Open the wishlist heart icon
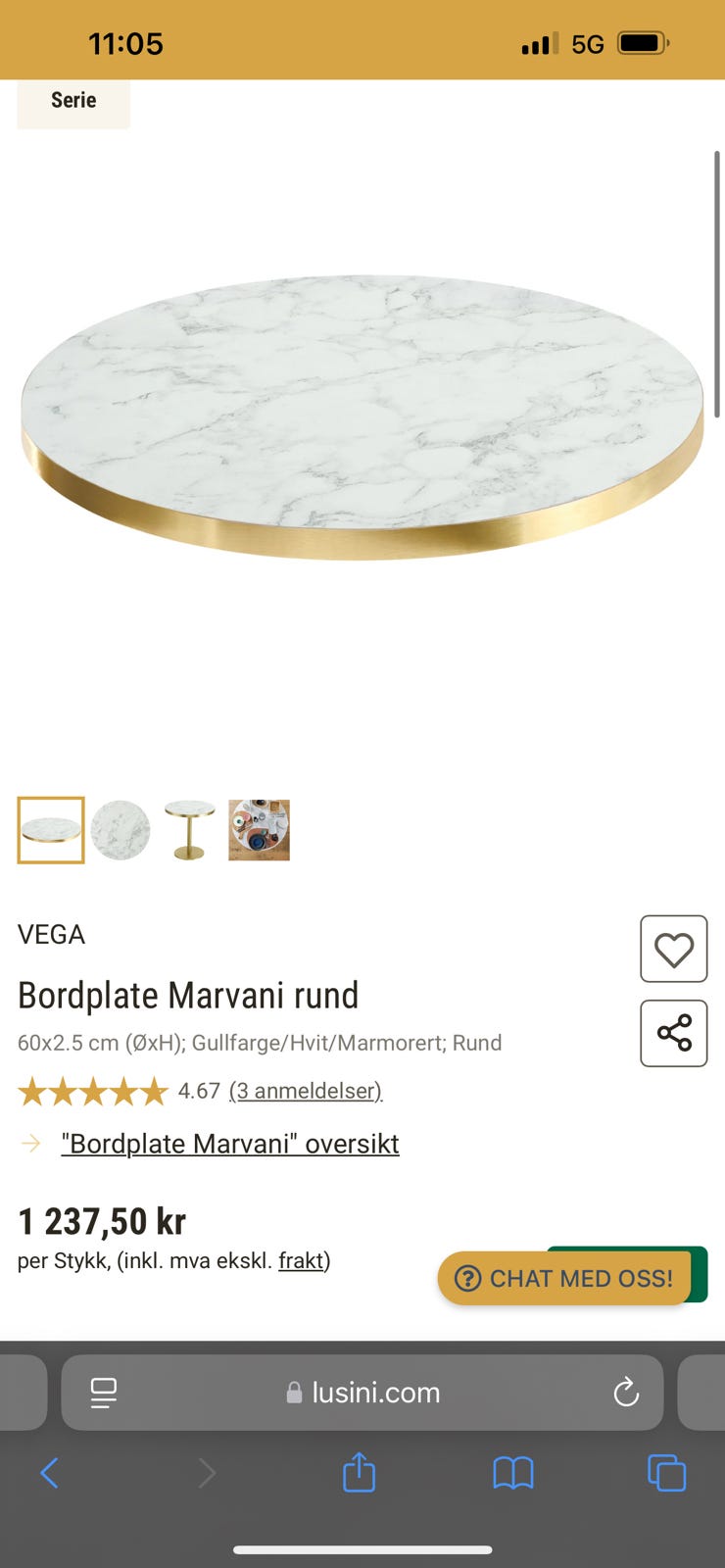725x1568 pixels. [x=673, y=950]
